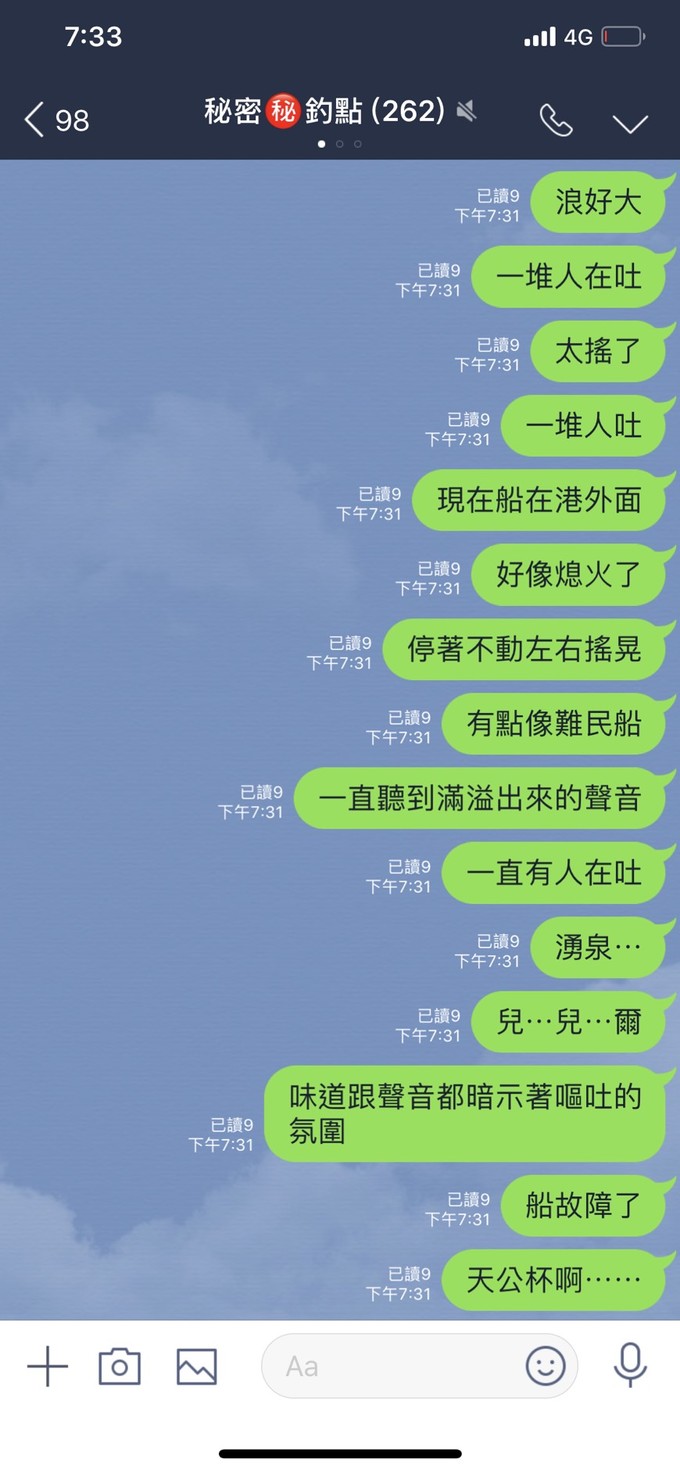Open the photo gallery picker
The height and width of the screenshot is (1473, 680).
[x=197, y=1366]
